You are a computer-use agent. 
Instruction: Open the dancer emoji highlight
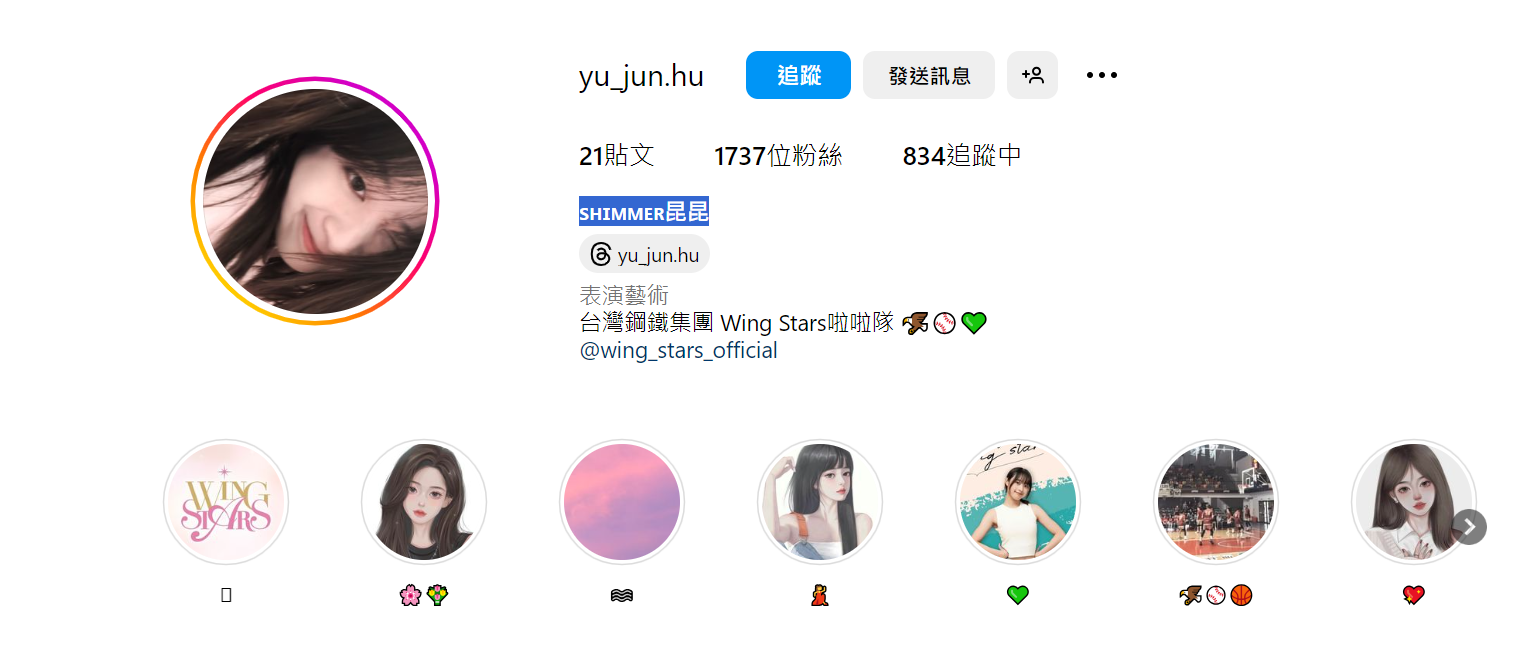coord(820,502)
